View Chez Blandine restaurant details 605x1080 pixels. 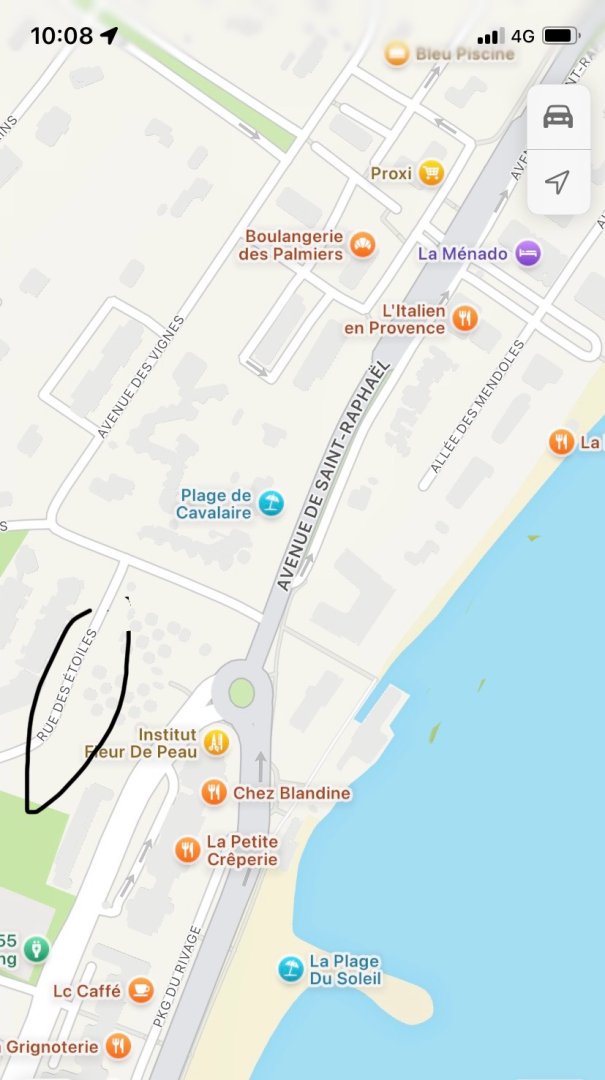(214, 792)
